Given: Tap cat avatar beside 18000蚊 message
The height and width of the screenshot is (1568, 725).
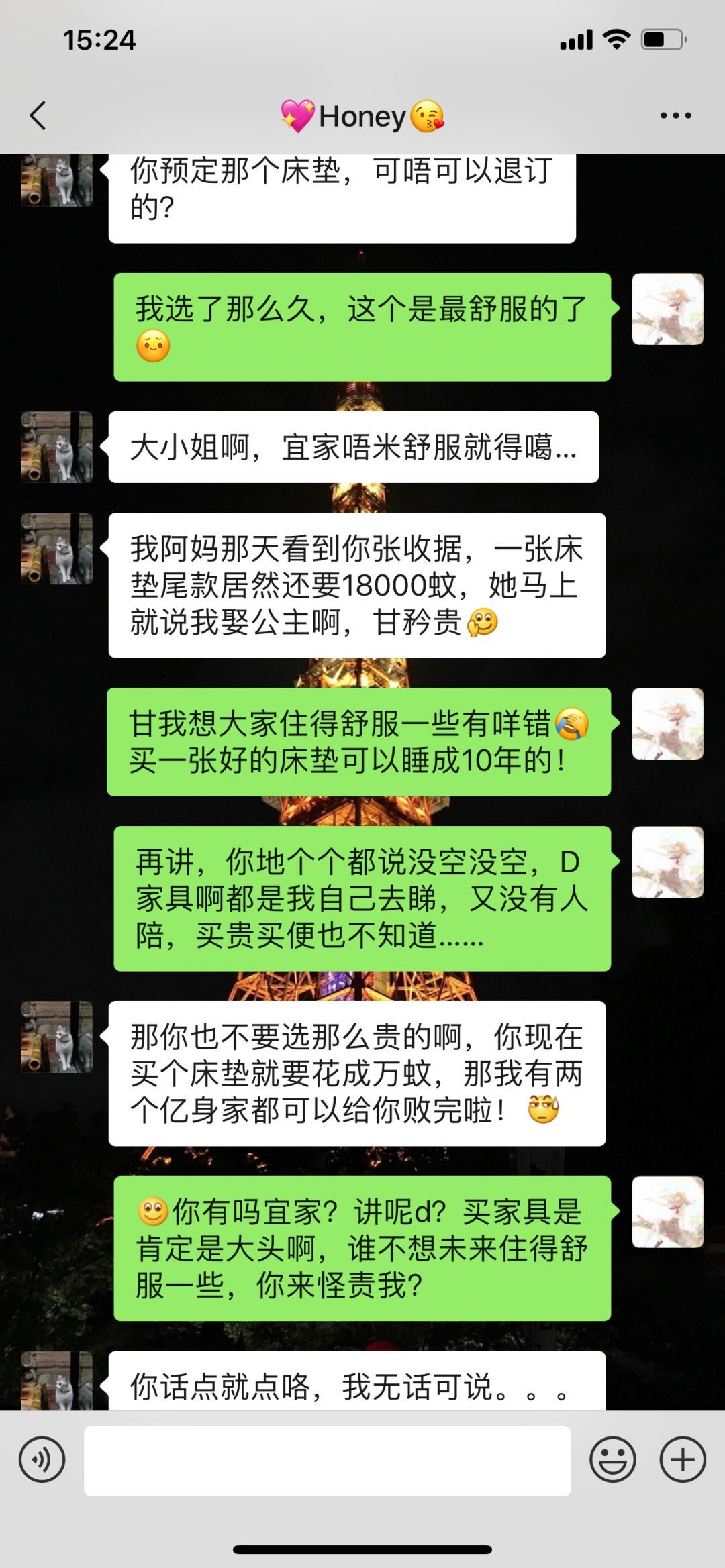Looking at the screenshot, I should (x=57, y=549).
